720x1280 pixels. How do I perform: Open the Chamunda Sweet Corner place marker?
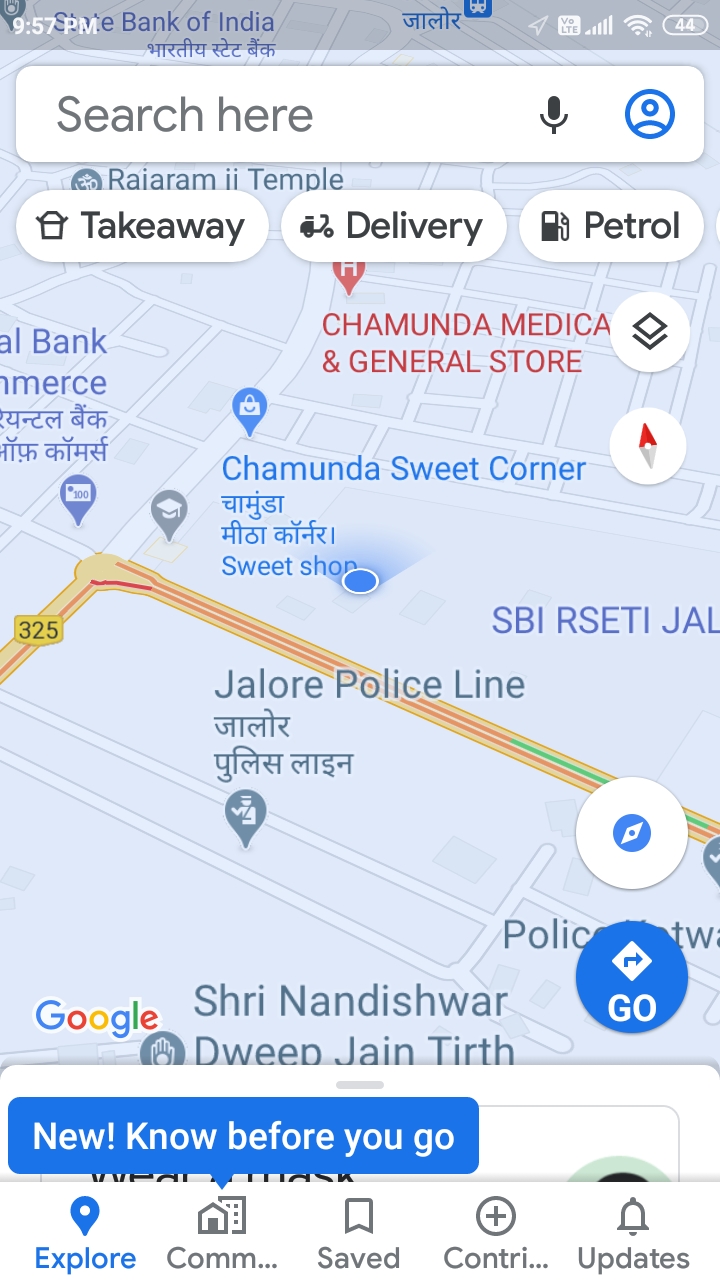tap(249, 410)
